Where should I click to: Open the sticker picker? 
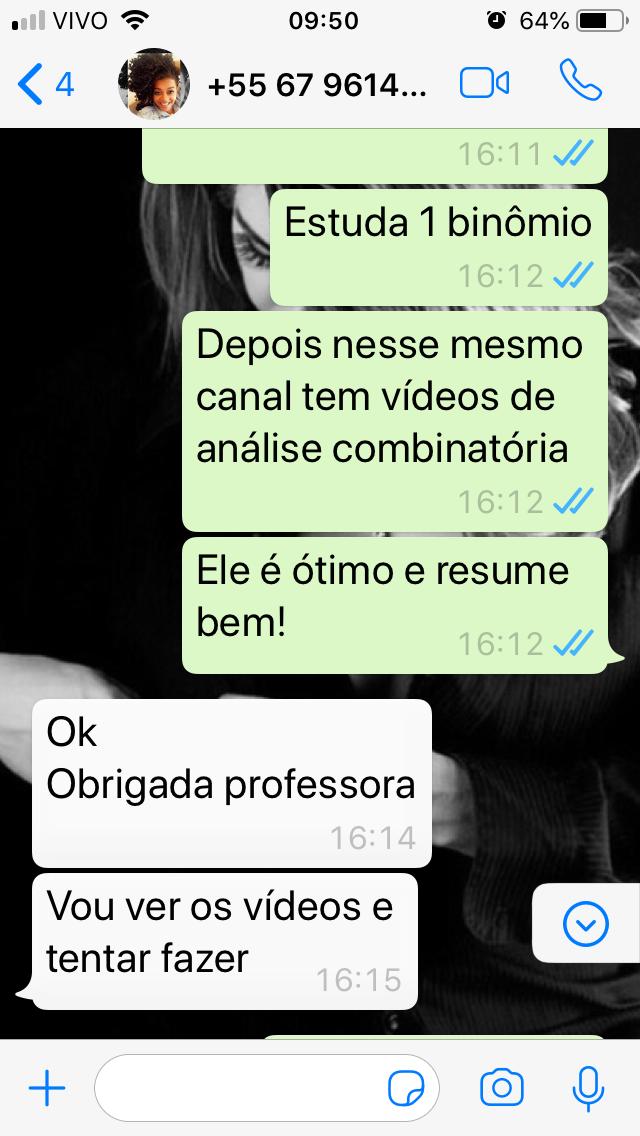(x=406, y=1088)
